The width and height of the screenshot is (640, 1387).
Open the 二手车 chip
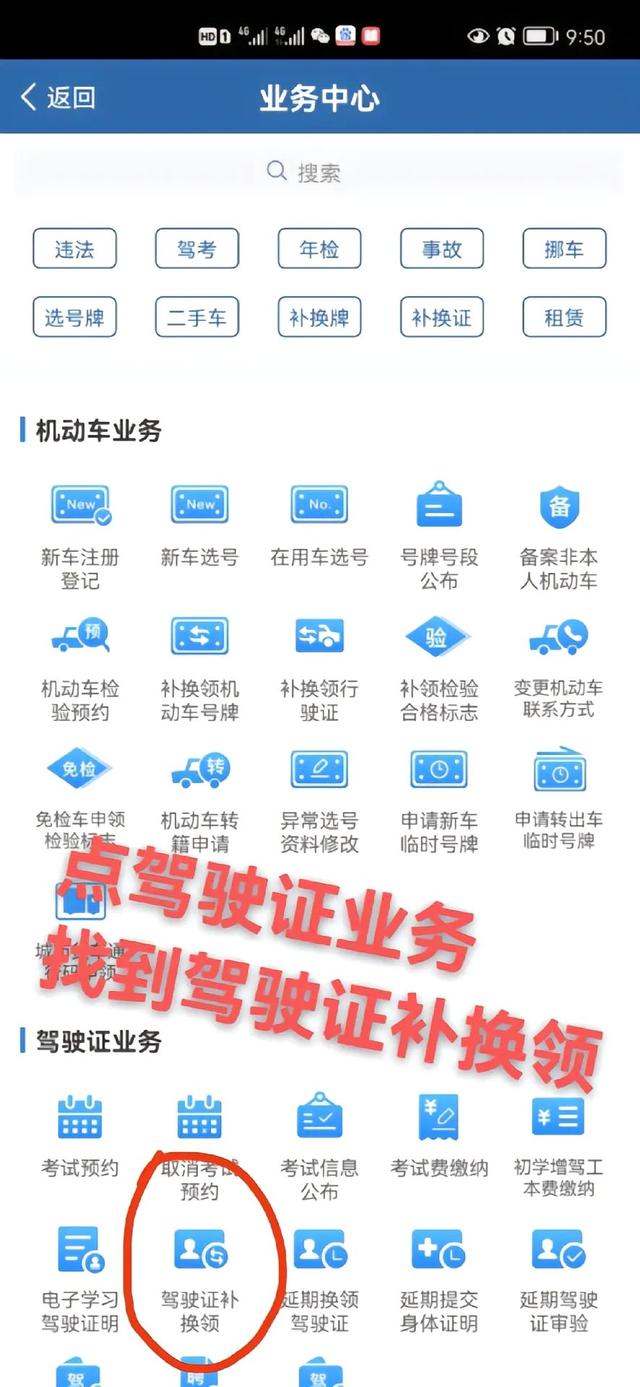click(197, 318)
